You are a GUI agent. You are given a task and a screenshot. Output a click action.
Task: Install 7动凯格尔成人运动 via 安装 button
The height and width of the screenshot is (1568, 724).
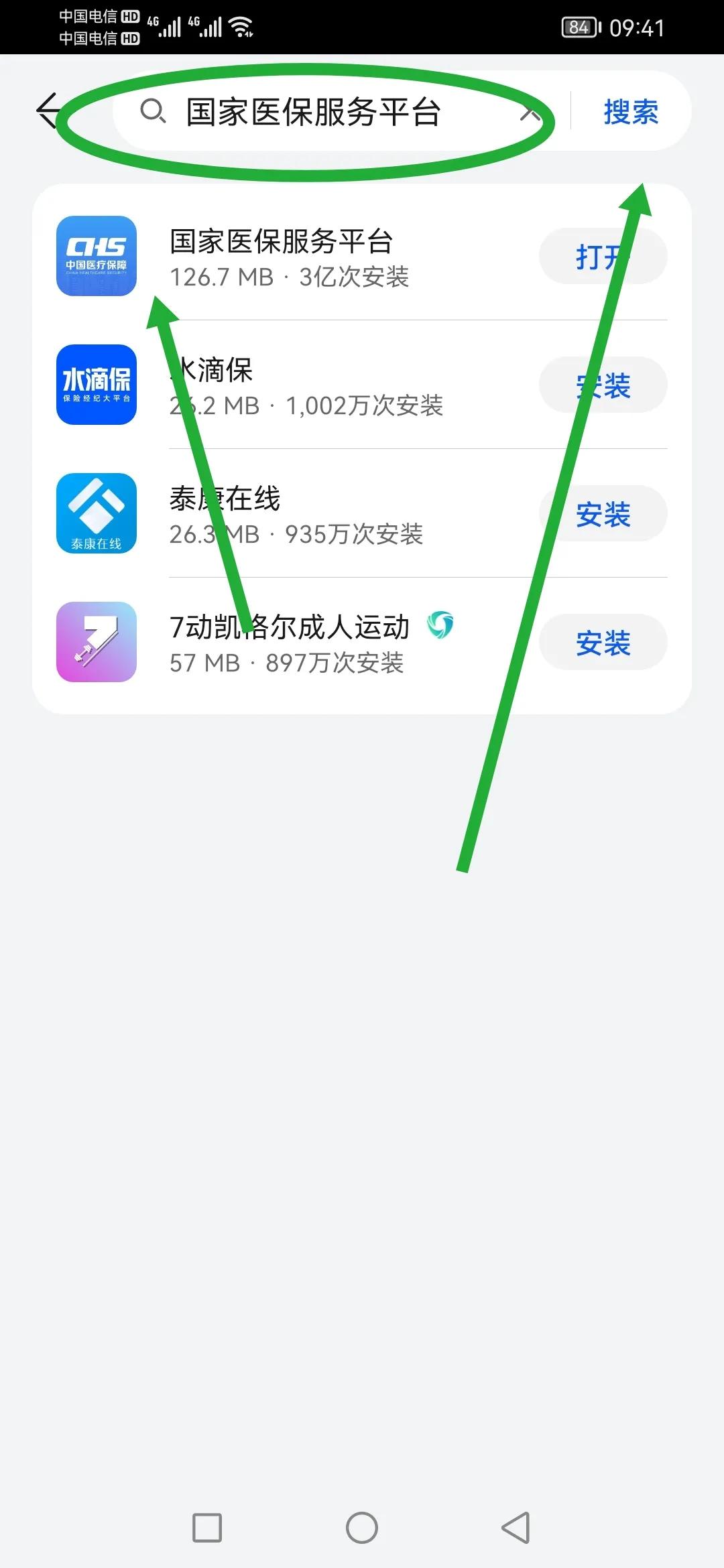[x=602, y=642]
